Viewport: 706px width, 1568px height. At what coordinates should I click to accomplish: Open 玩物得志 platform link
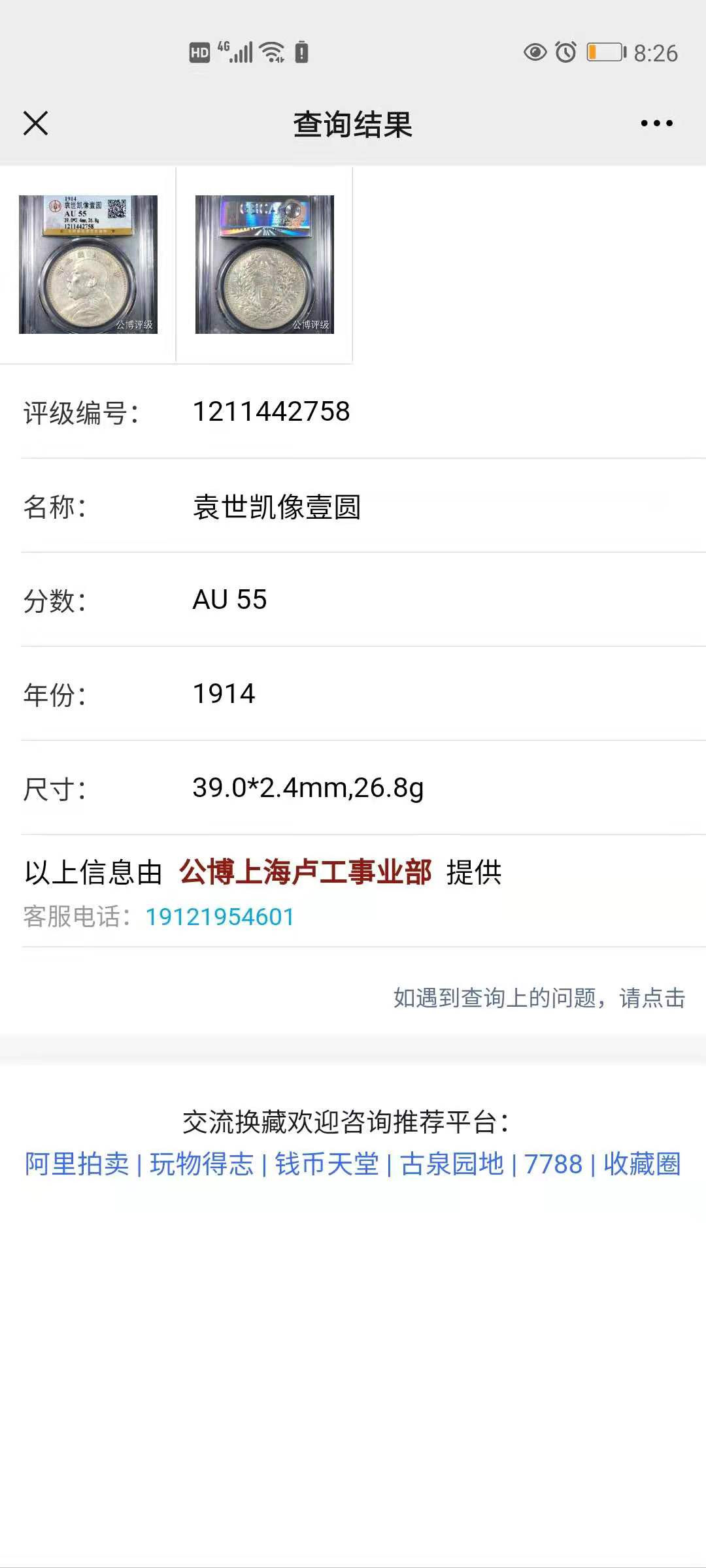[x=201, y=1164]
